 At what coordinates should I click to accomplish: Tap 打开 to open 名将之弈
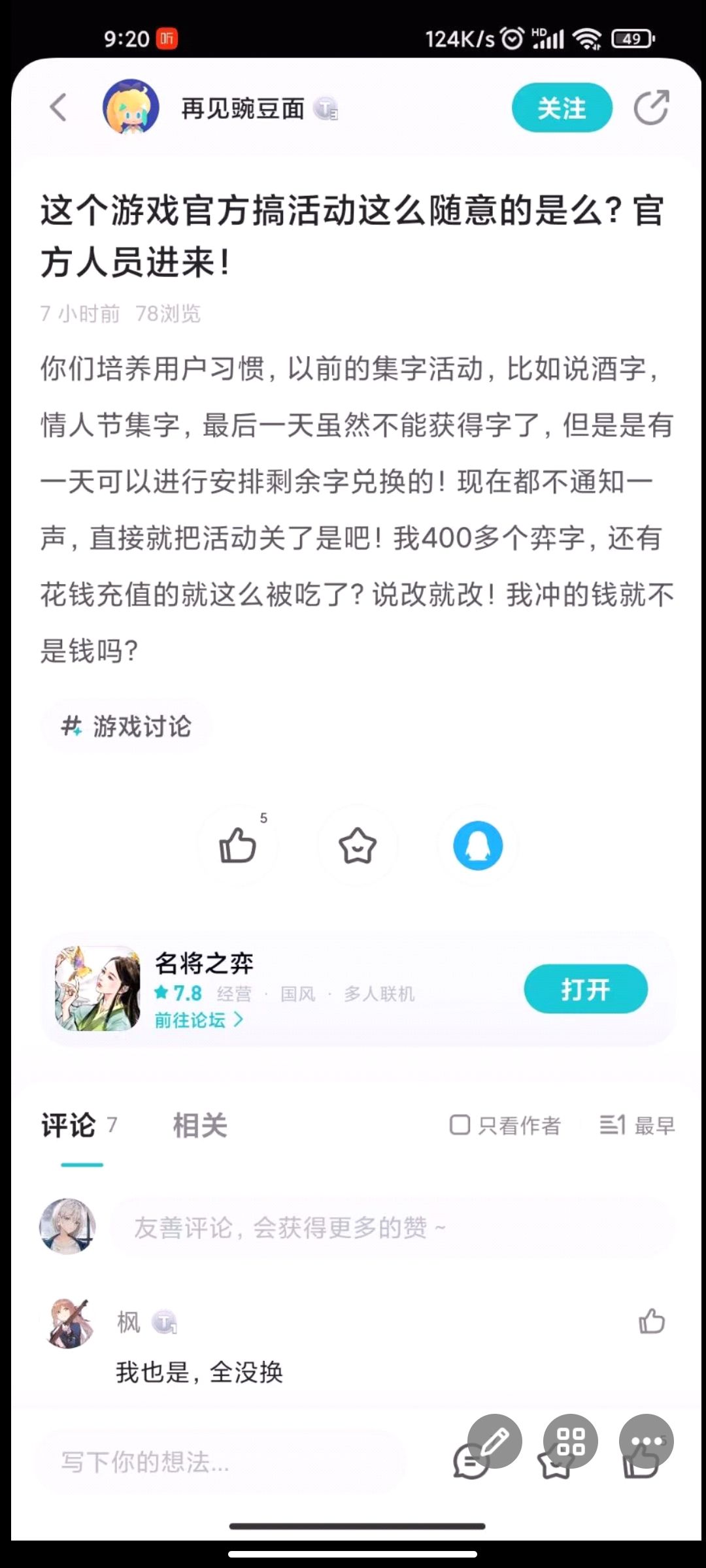[586, 988]
